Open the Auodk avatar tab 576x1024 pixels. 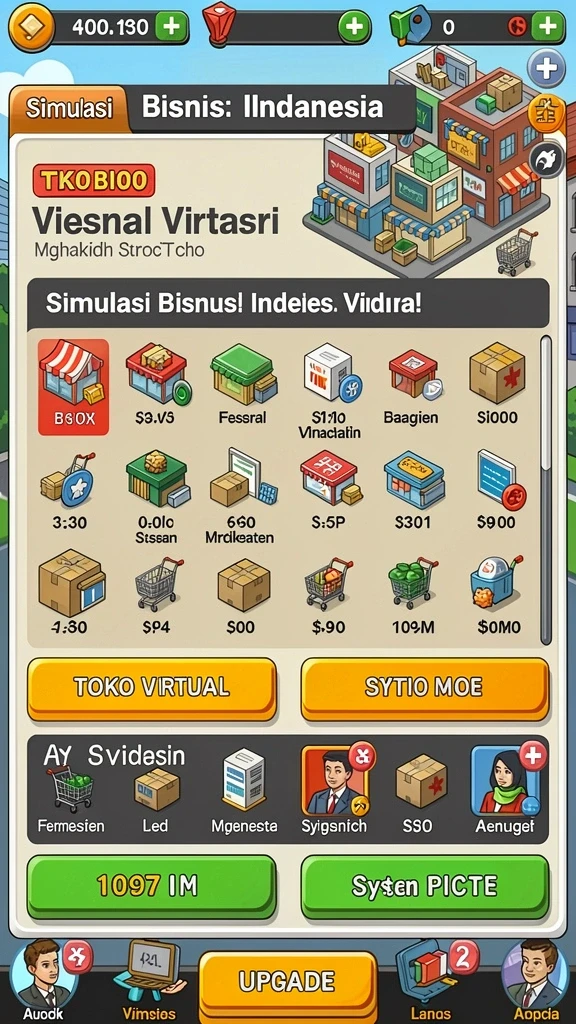[x=44, y=980]
